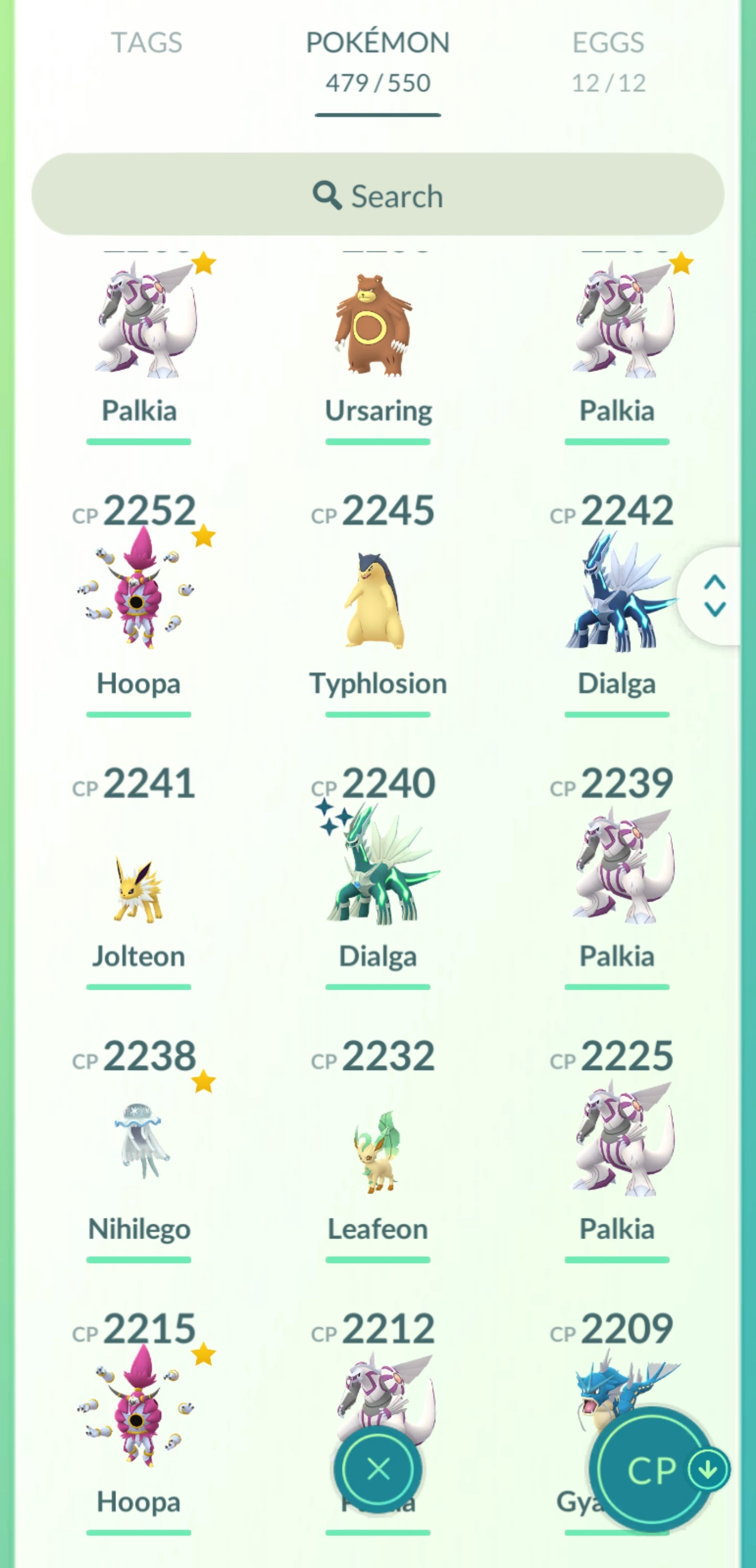Open Typhlosion with CP 2245

point(377,600)
